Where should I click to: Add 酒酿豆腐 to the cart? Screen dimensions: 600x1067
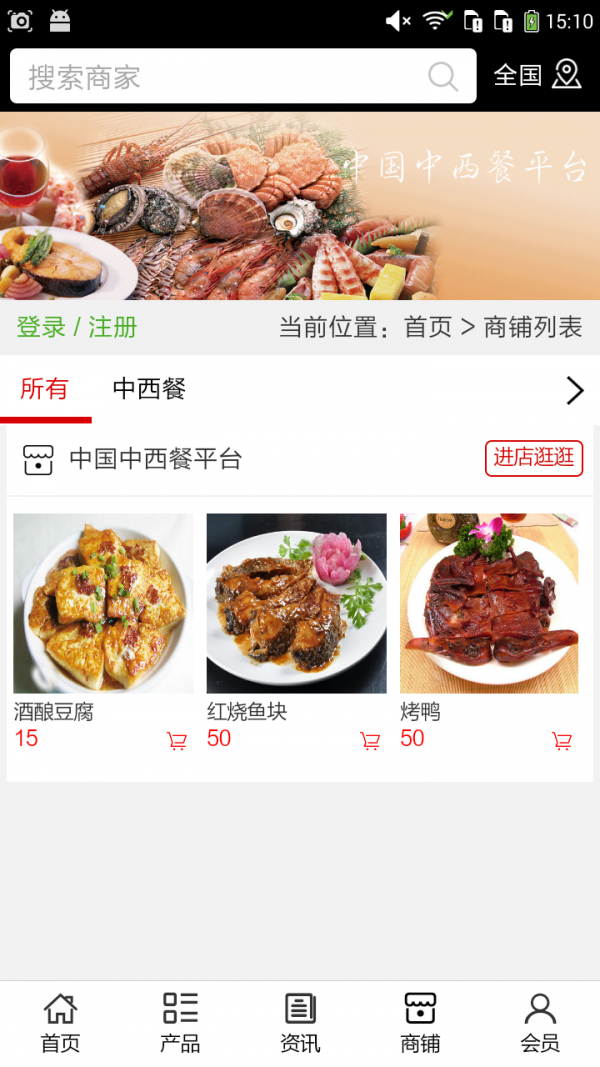point(177,741)
